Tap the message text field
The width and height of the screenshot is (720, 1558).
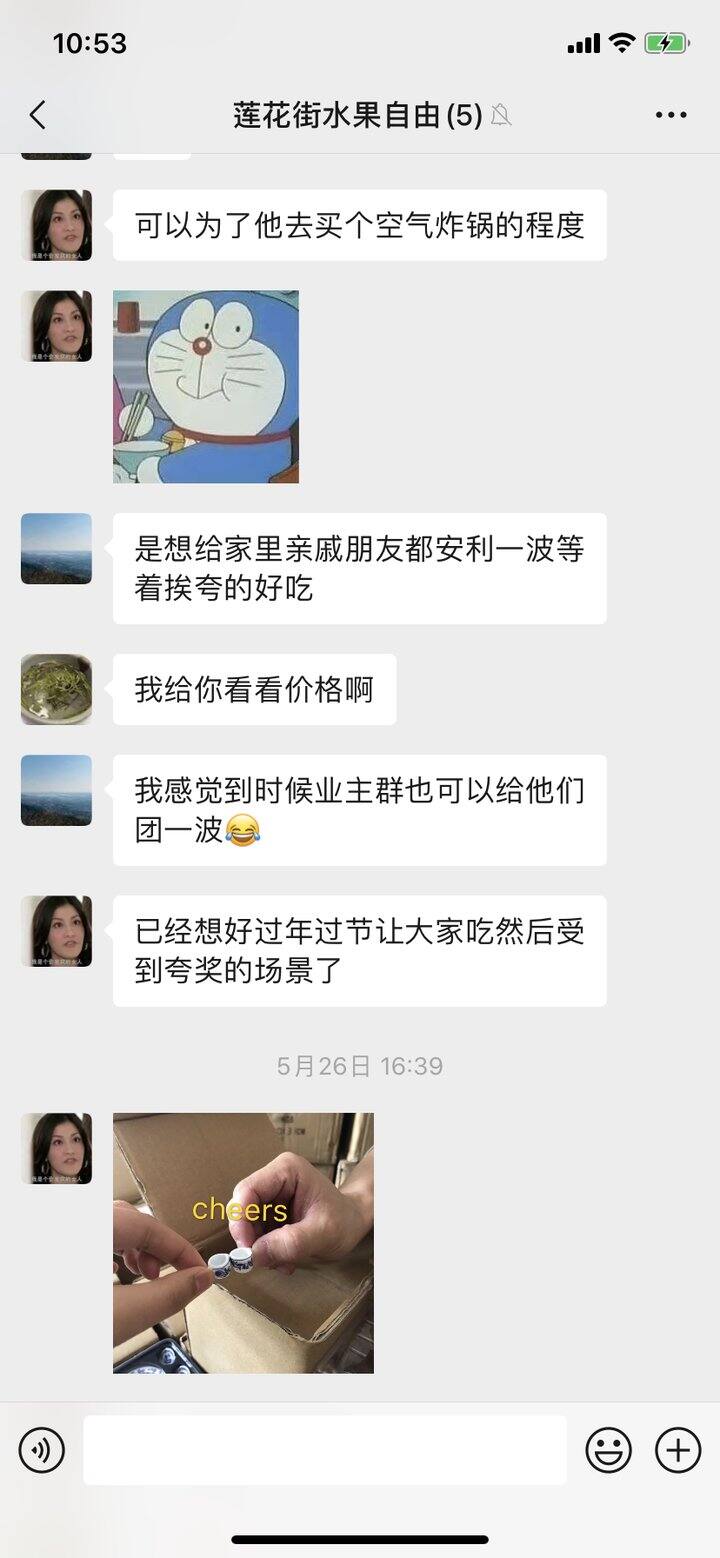[x=325, y=1450]
